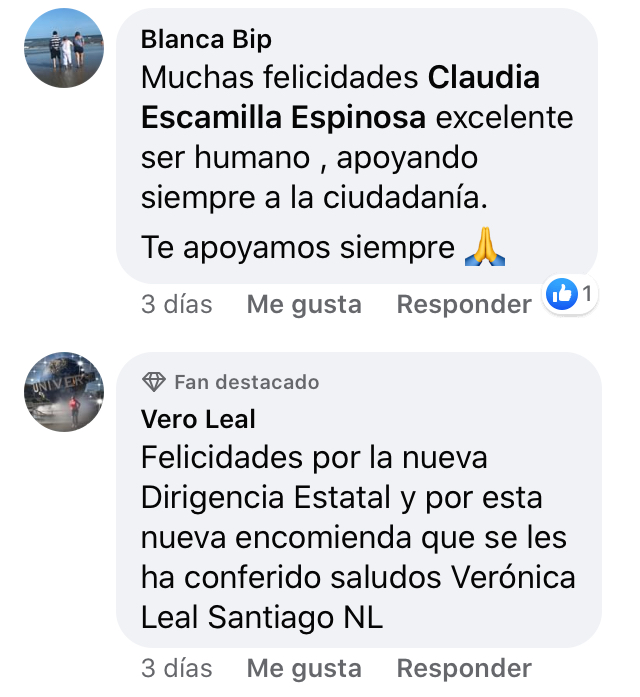View reactions on Blanca Bip's comment
Image resolution: width=640 pixels, height=697 pixels.
coord(570,295)
